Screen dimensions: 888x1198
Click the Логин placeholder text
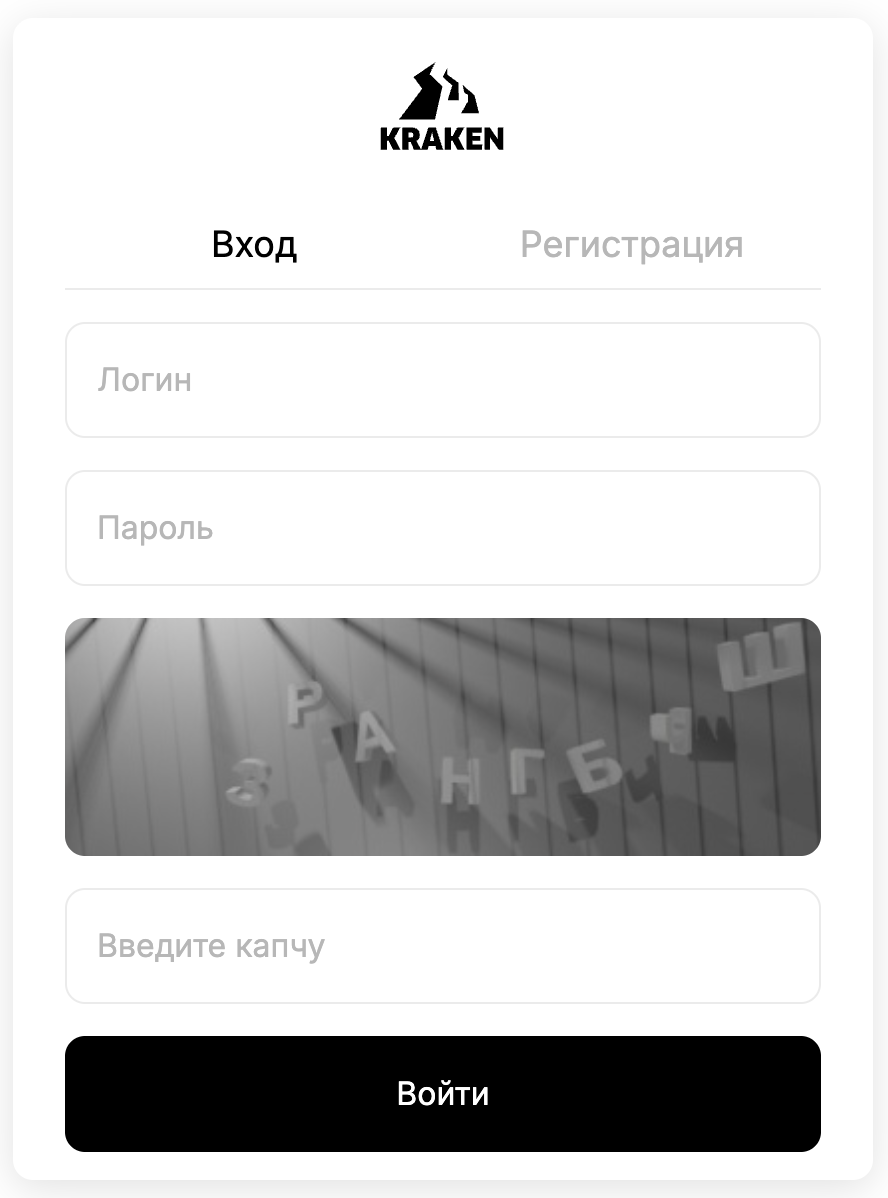(146, 380)
